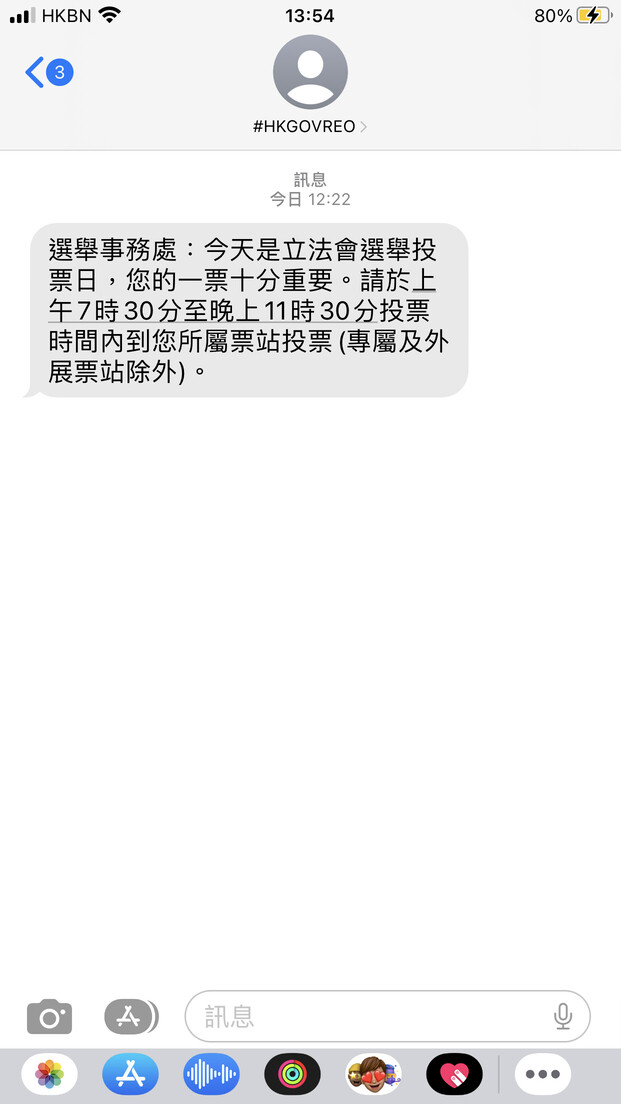The width and height of the screenshot is (621, 1104).
Task: Tap the underlined voting time in message
Action: pos(240,310)
